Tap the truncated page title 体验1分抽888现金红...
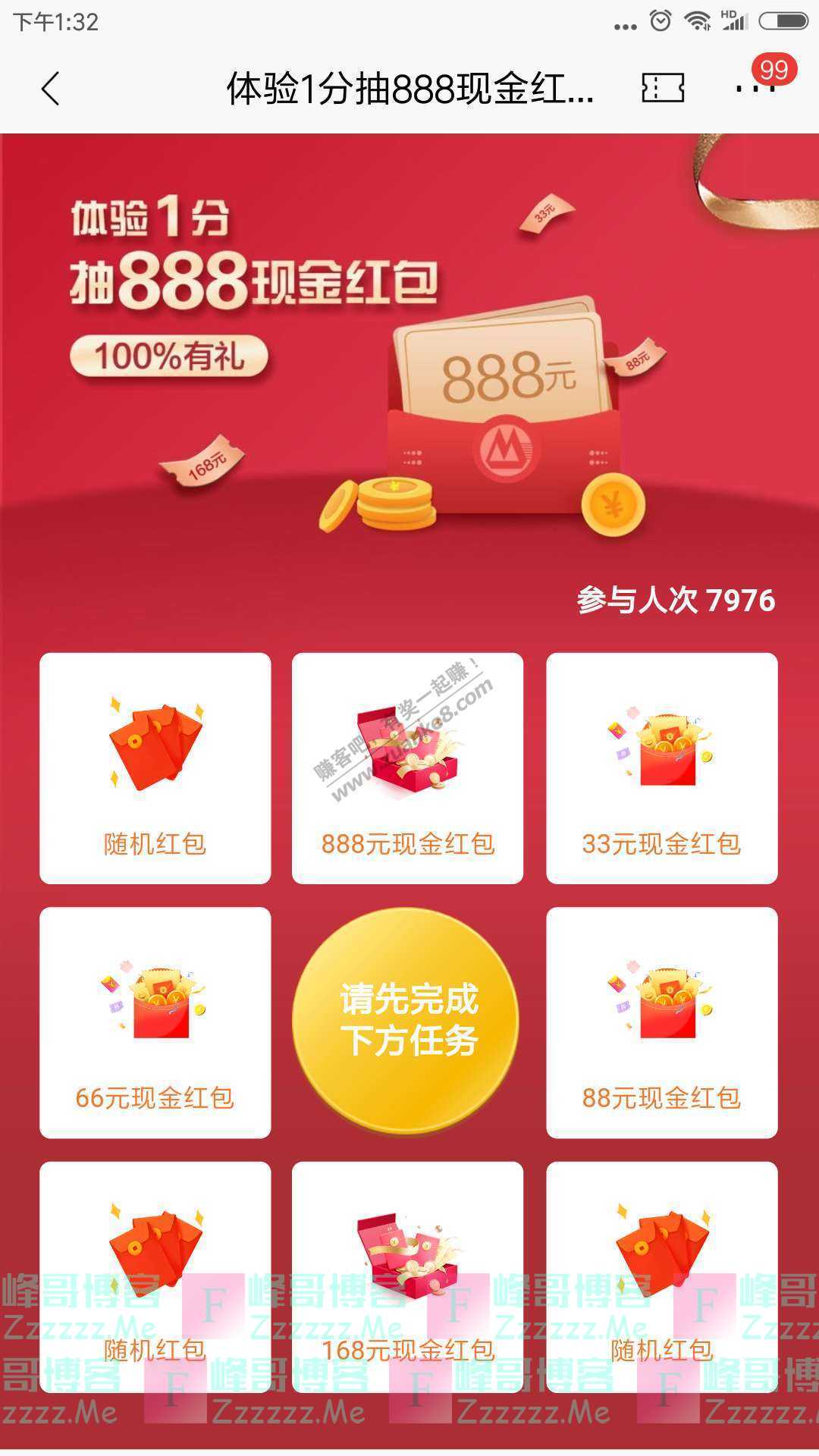 [409, 89]
